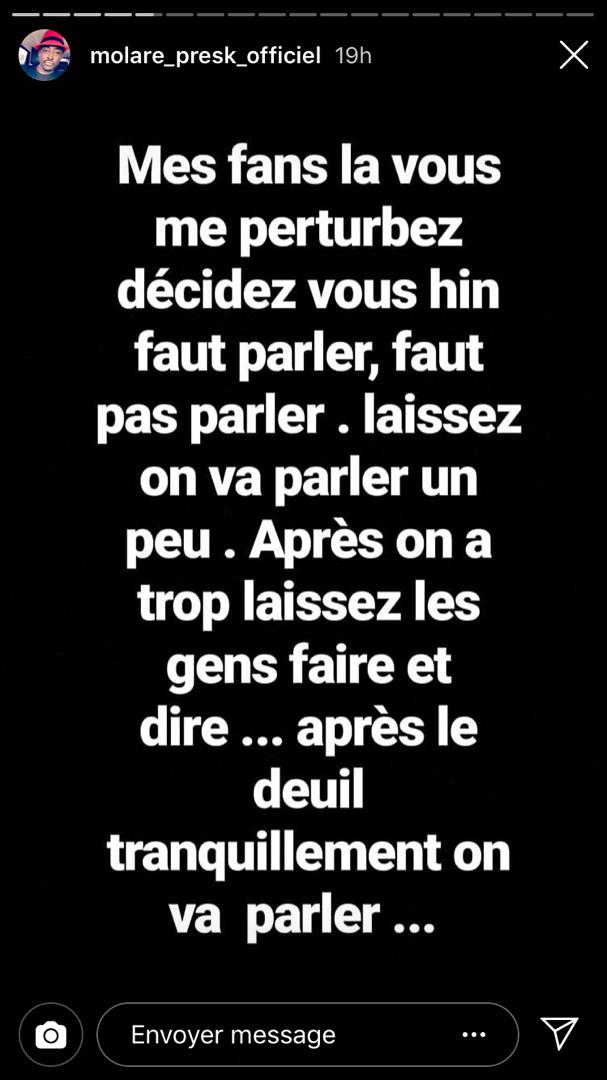Image resolution: width=607 pixels, height=1080 pixels.
Task: Focus the Envoyer message field
Action: [280, 1034]
